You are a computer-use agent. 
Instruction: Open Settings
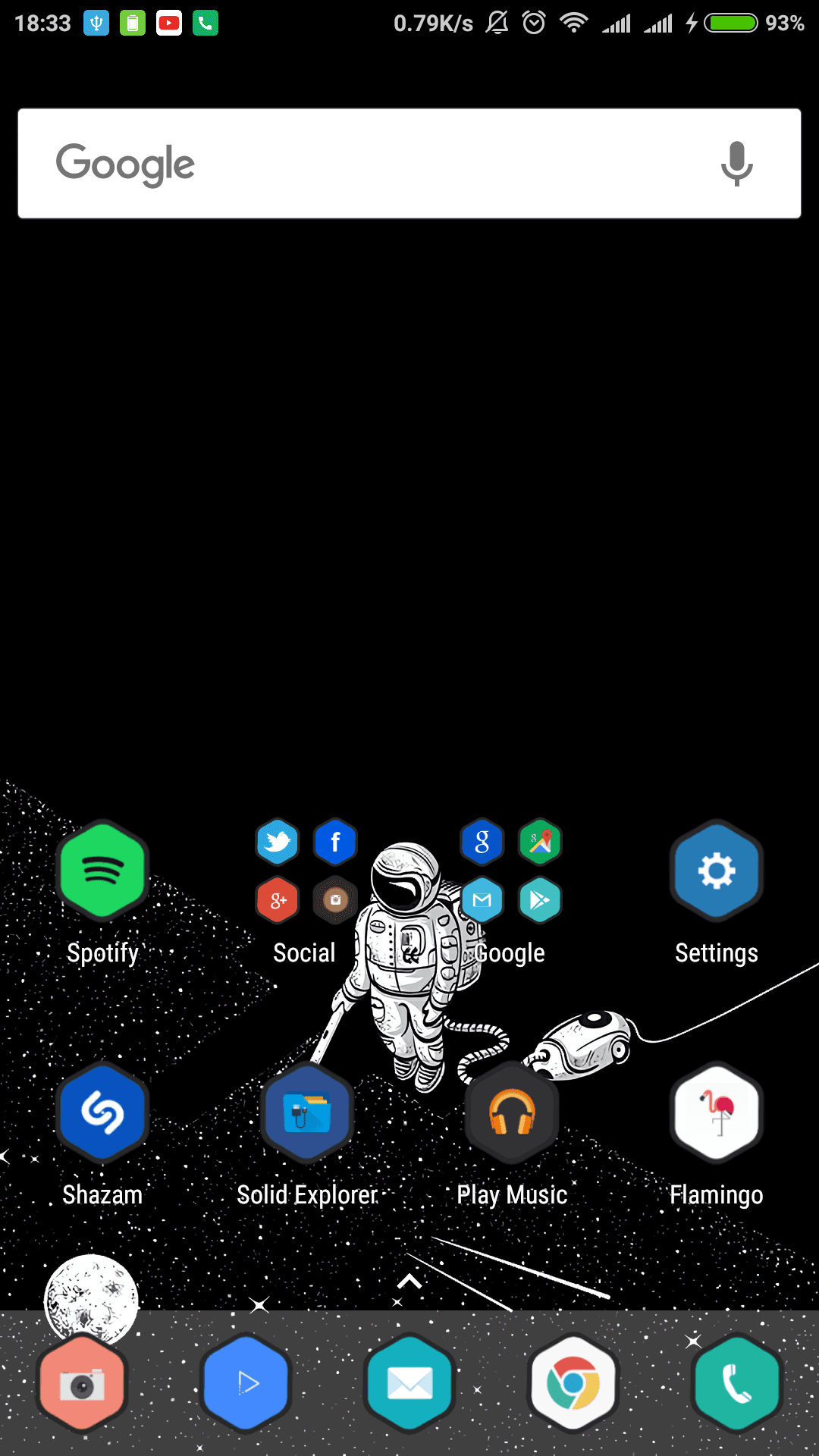point(717,871)
